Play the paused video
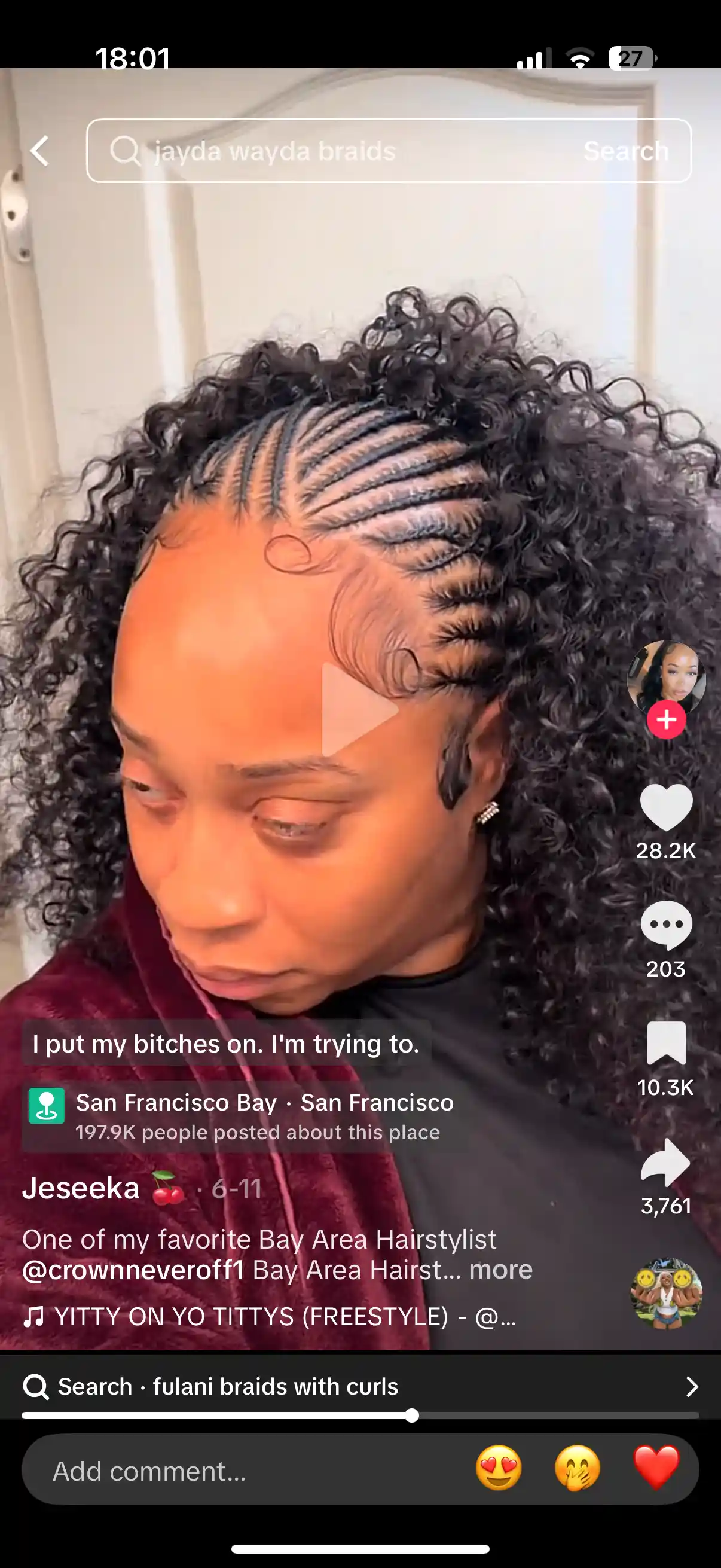Viewport: 721px width, 1568px height. [359, 709]
